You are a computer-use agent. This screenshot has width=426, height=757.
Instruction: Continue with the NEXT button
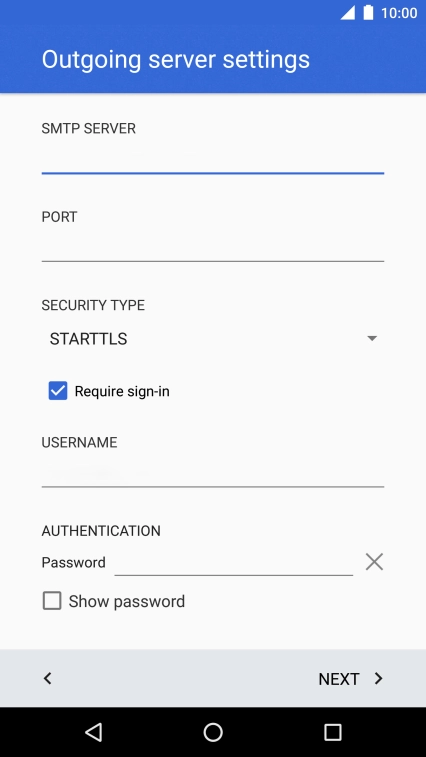tap(351, 679)
